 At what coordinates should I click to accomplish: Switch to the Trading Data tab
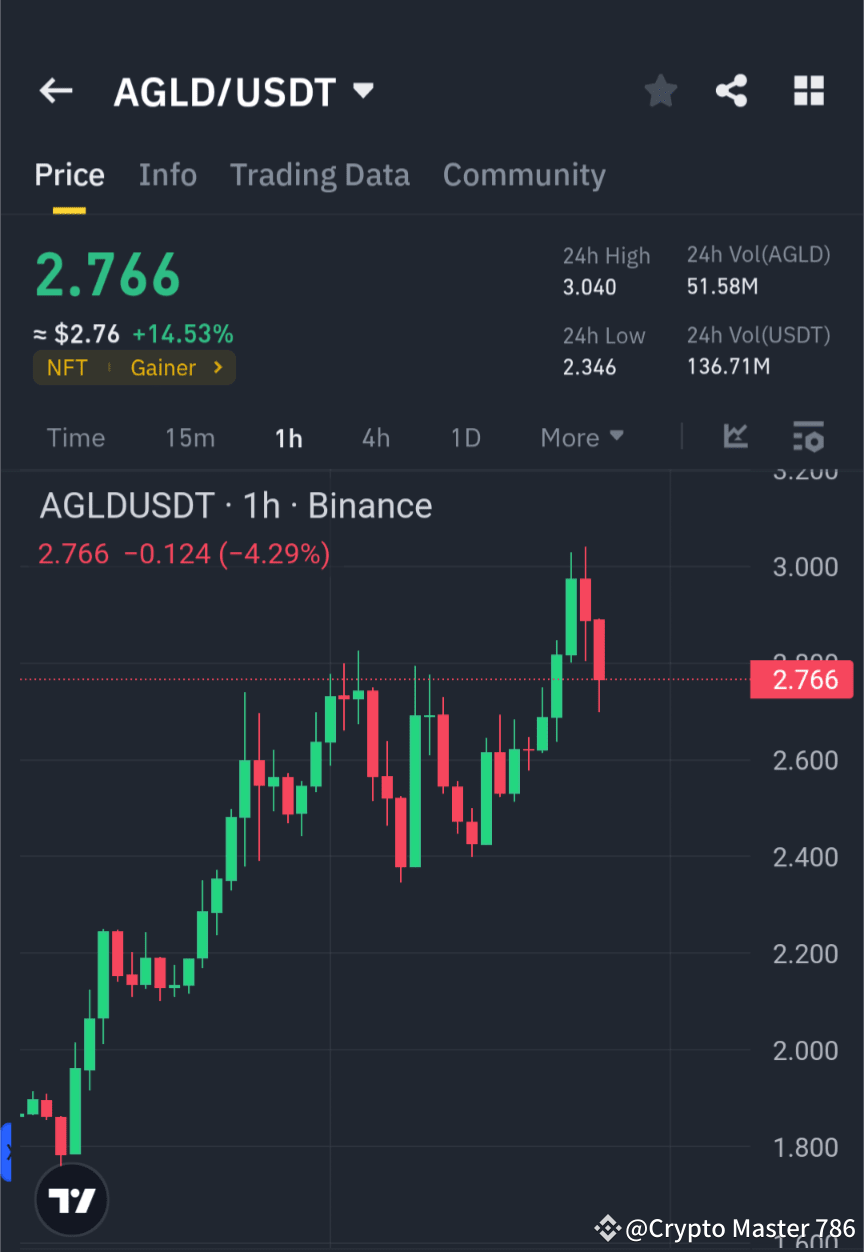point(320,174)
